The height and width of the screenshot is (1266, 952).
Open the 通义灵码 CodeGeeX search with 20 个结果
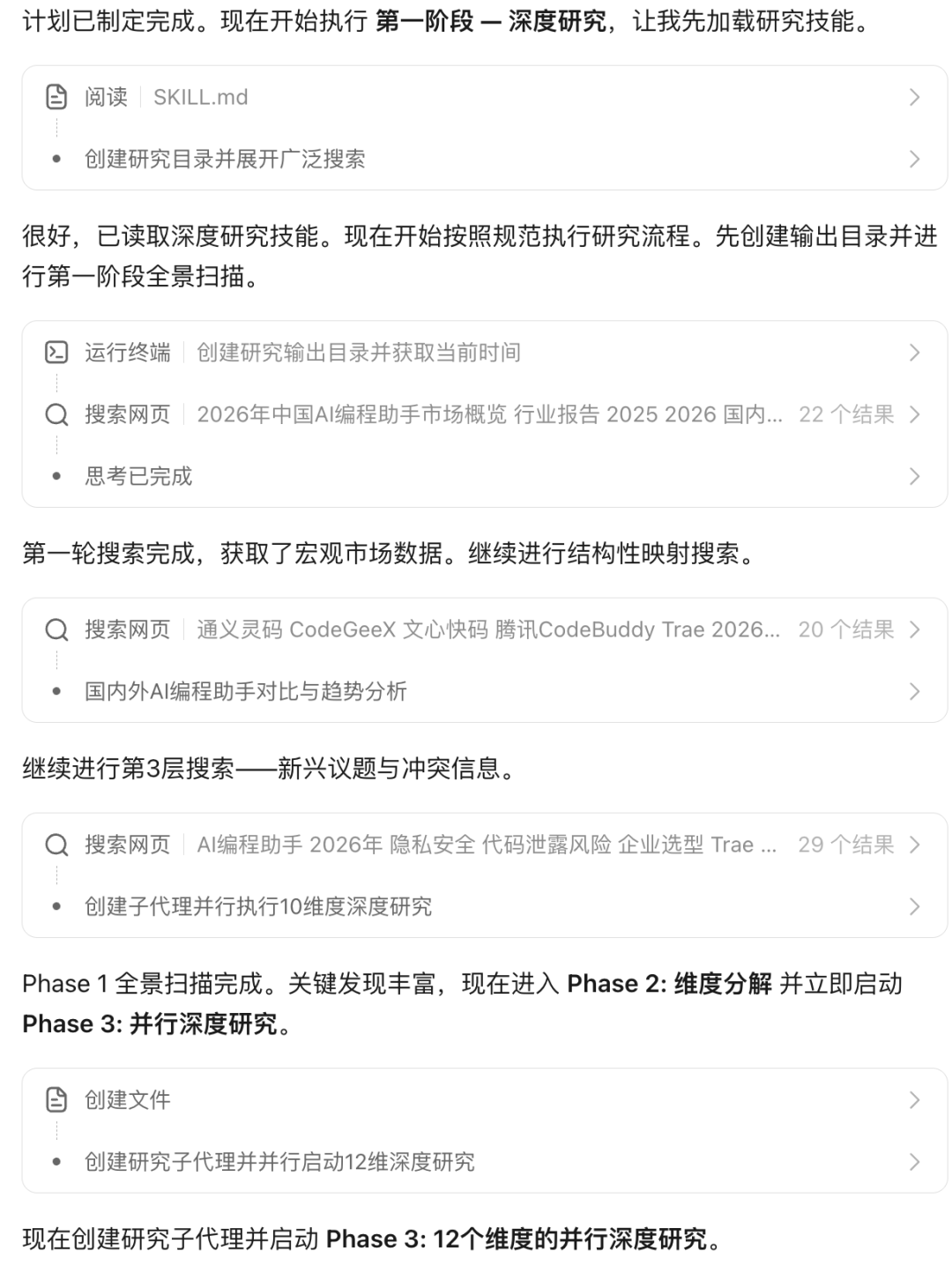483,629
